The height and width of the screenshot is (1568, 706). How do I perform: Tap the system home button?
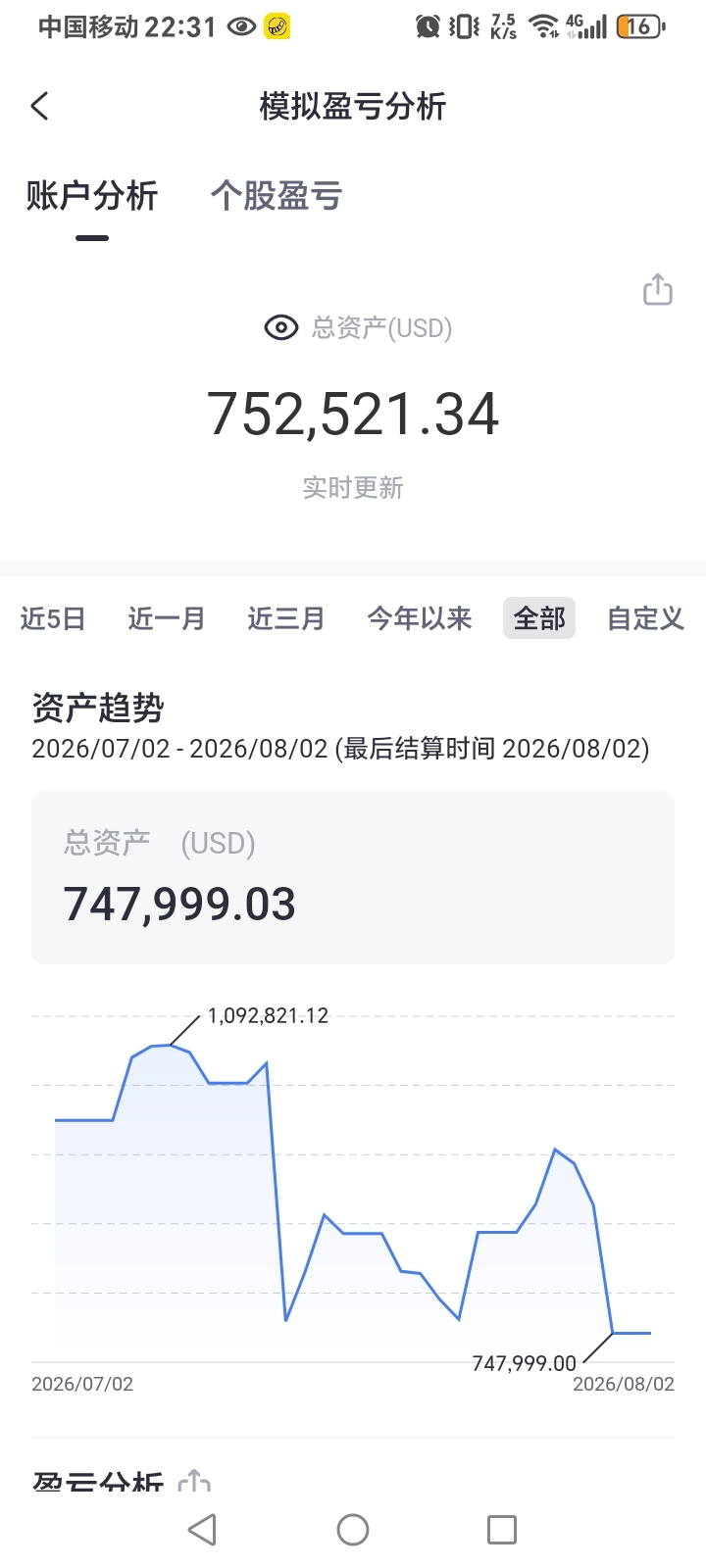point(353,1530)
